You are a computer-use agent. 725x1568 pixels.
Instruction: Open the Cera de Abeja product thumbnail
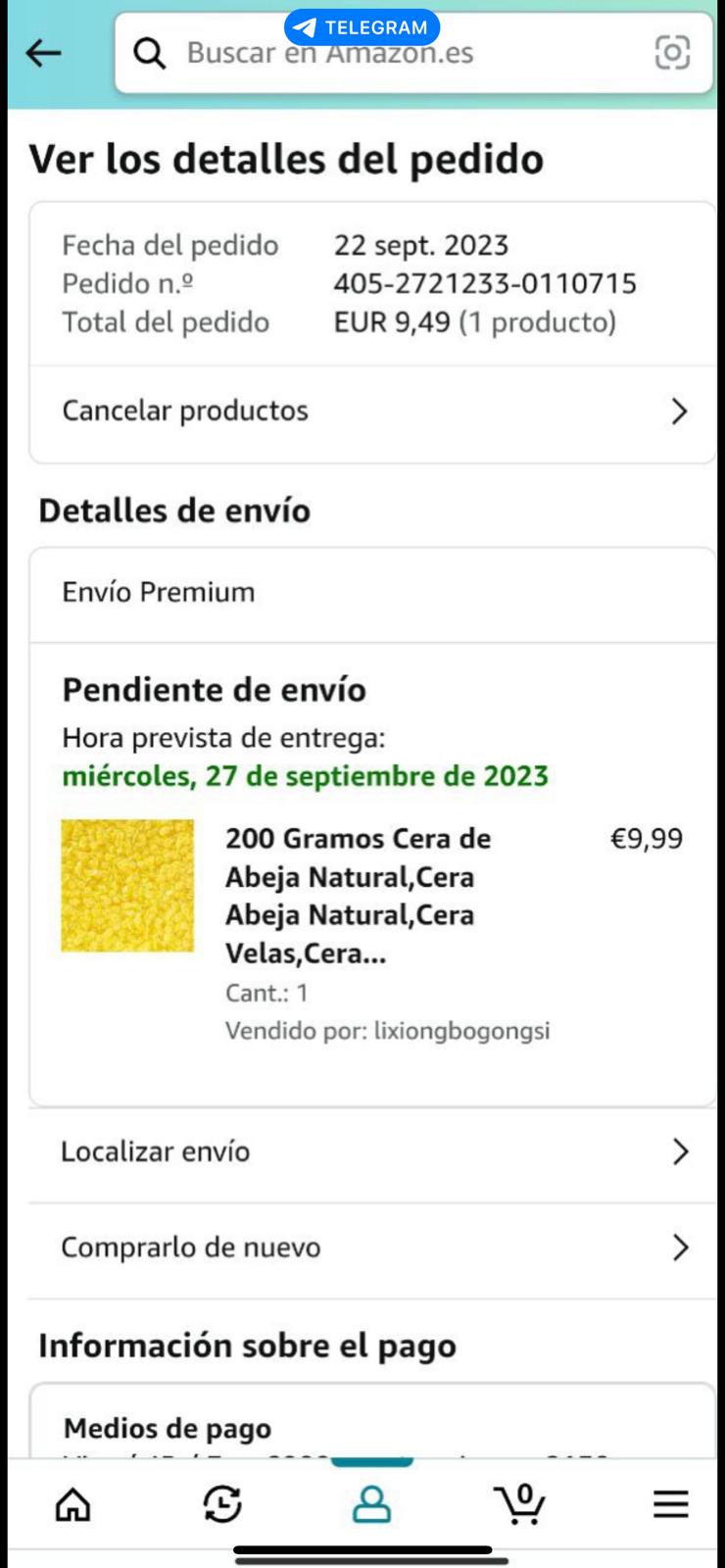[x=127, y=886]
